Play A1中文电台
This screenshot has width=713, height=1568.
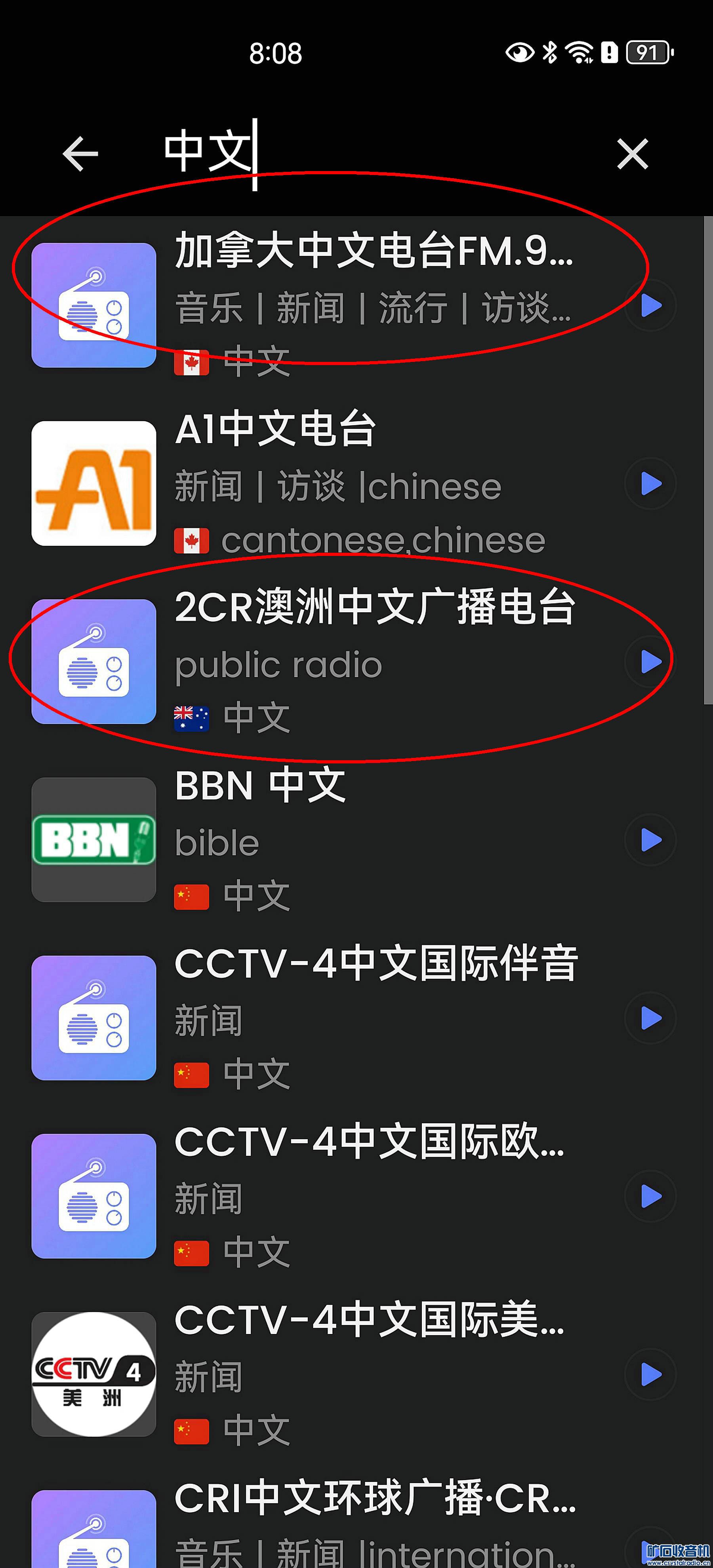pos(650,484)
